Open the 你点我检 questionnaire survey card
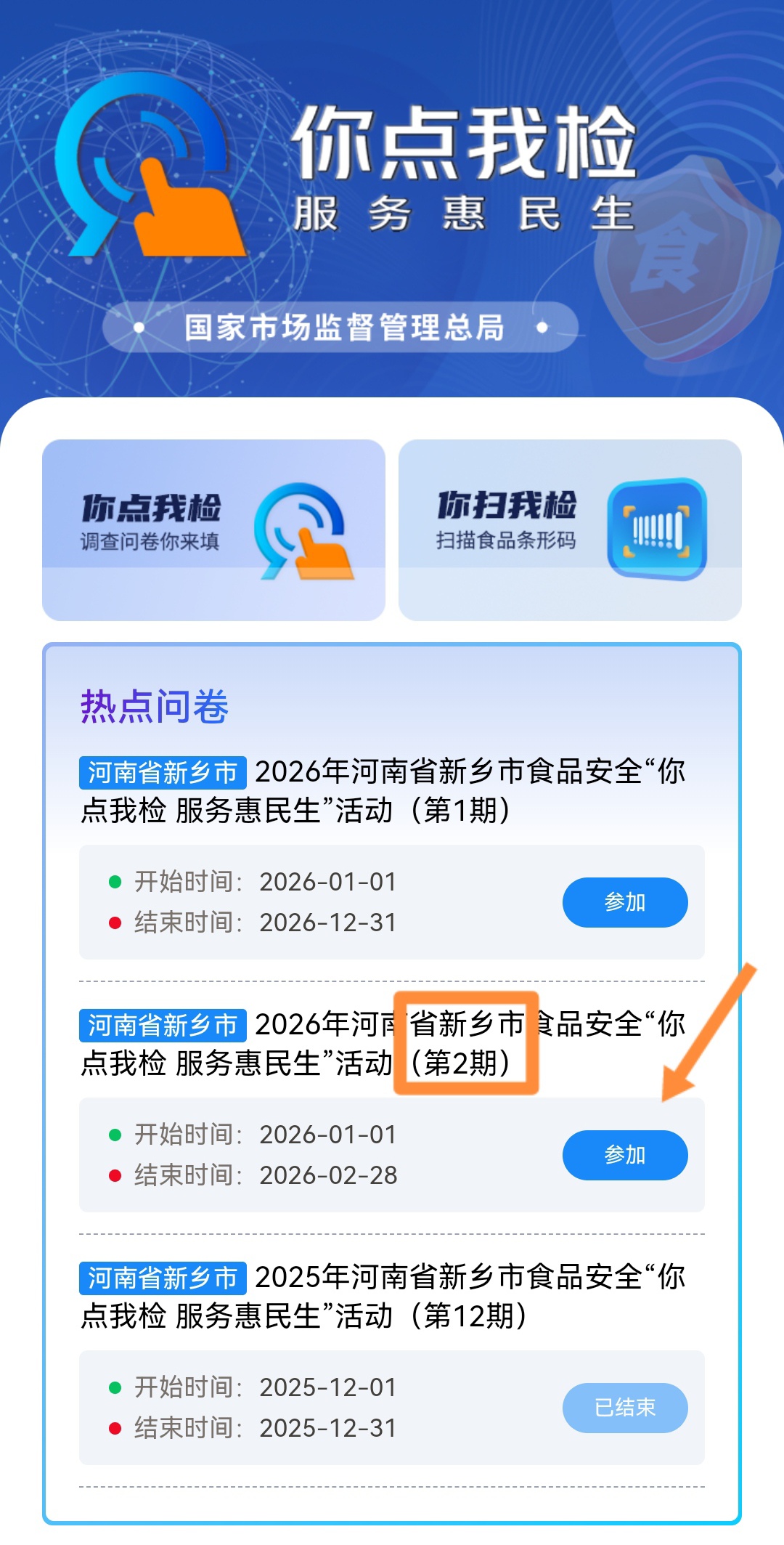784x1545 pixels. pyautogui.click(x=213, y=530)
